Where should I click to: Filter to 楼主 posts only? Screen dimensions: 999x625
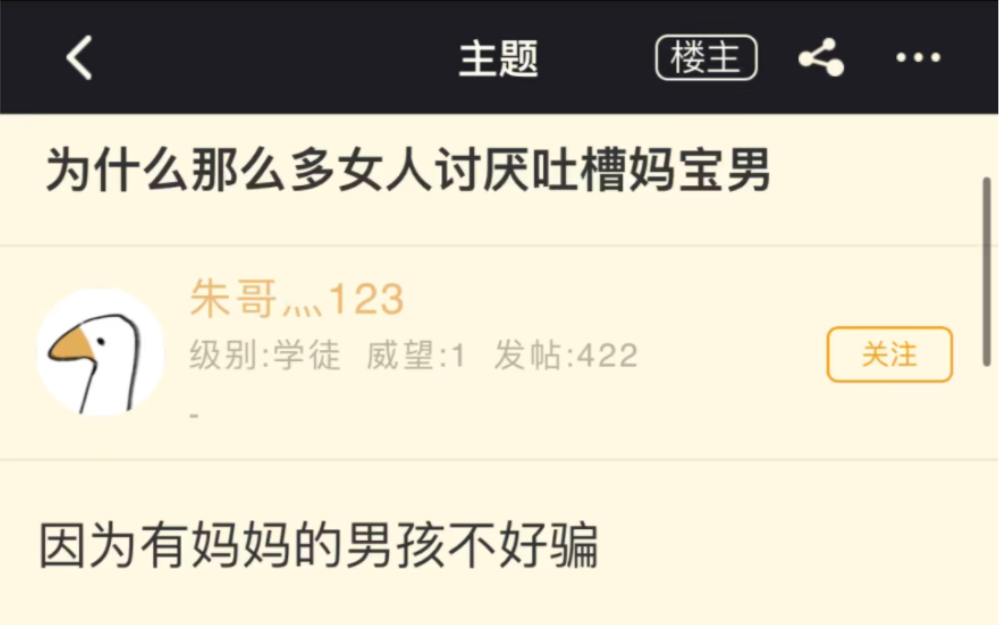706,58
